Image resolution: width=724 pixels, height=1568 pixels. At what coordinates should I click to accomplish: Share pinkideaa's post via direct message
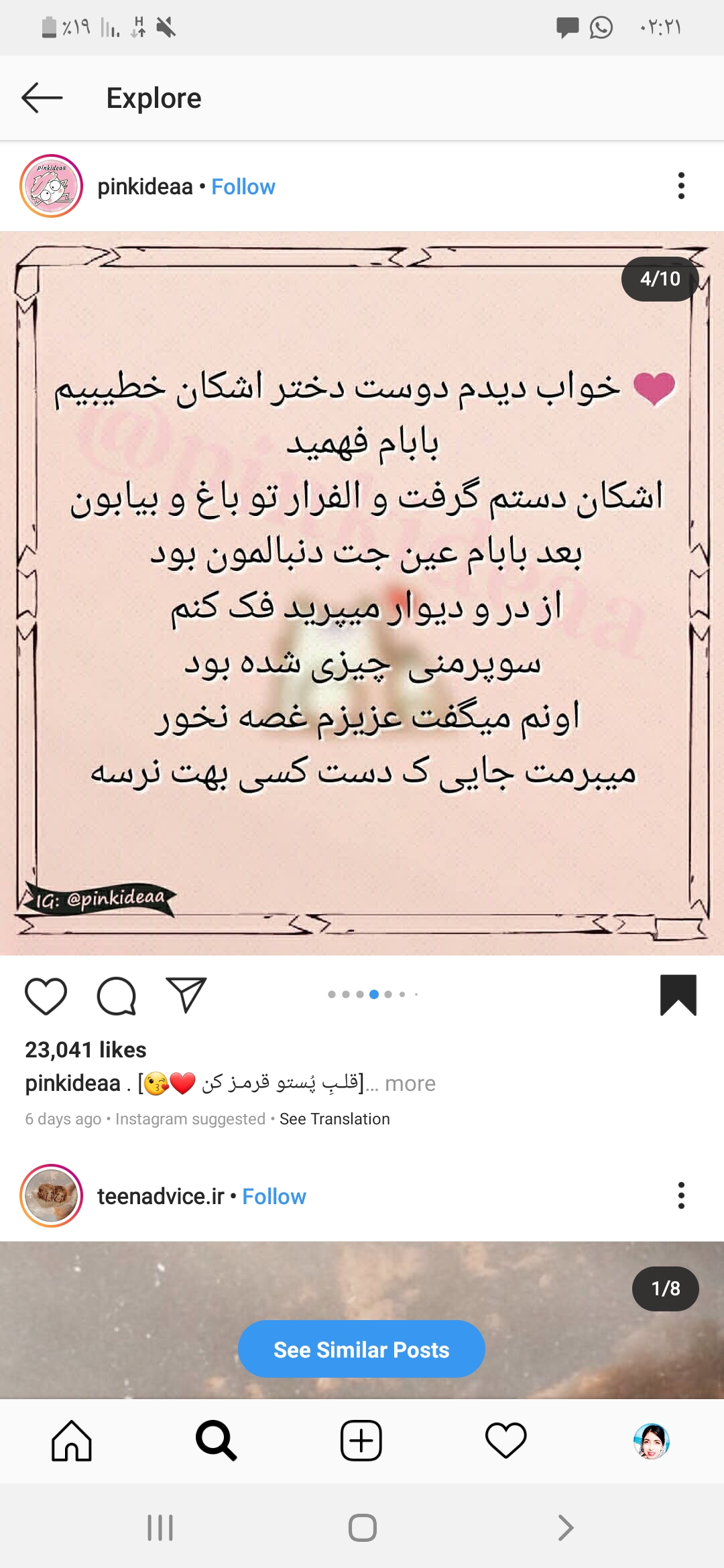(x=186, y=994)
